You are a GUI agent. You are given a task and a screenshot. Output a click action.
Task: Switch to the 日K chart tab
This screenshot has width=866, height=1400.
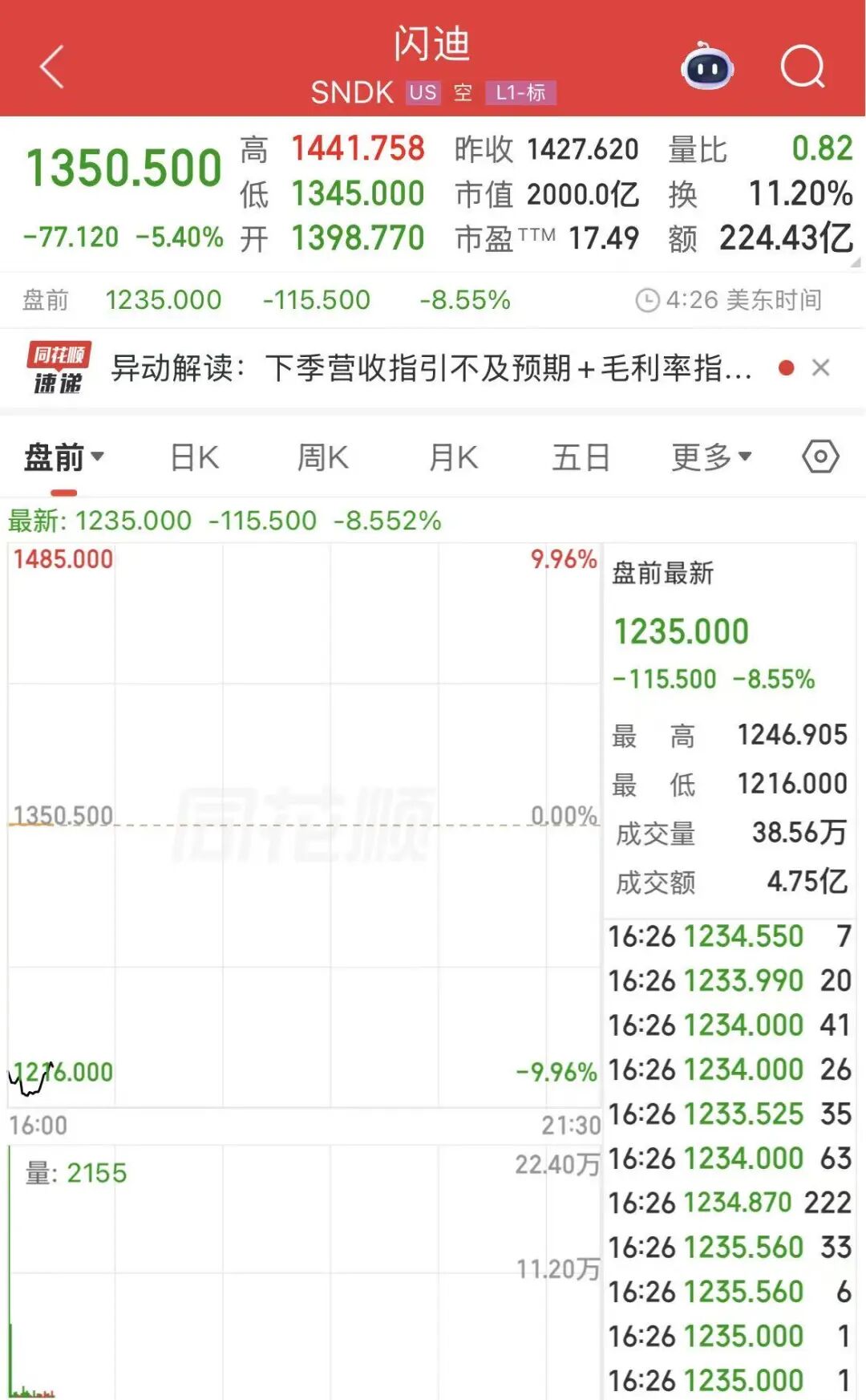pos(195,458)
